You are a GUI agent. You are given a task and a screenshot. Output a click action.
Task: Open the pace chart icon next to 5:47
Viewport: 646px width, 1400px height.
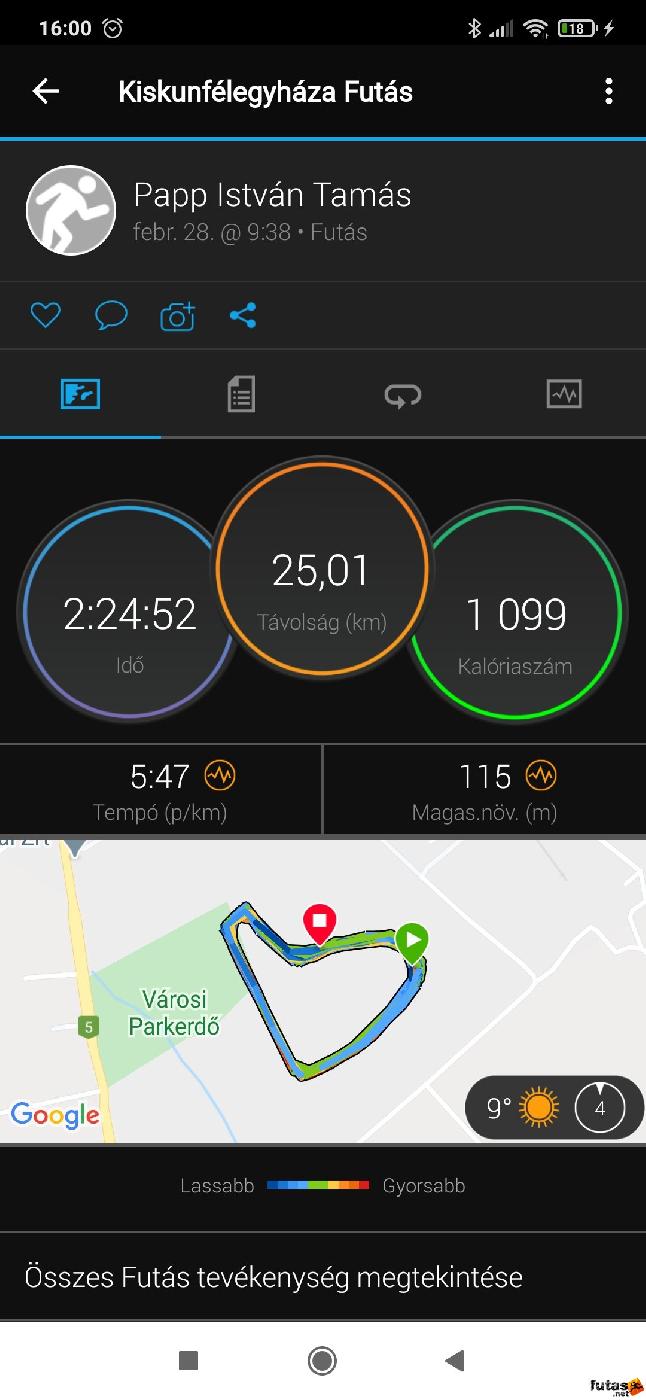coord(220,775)
